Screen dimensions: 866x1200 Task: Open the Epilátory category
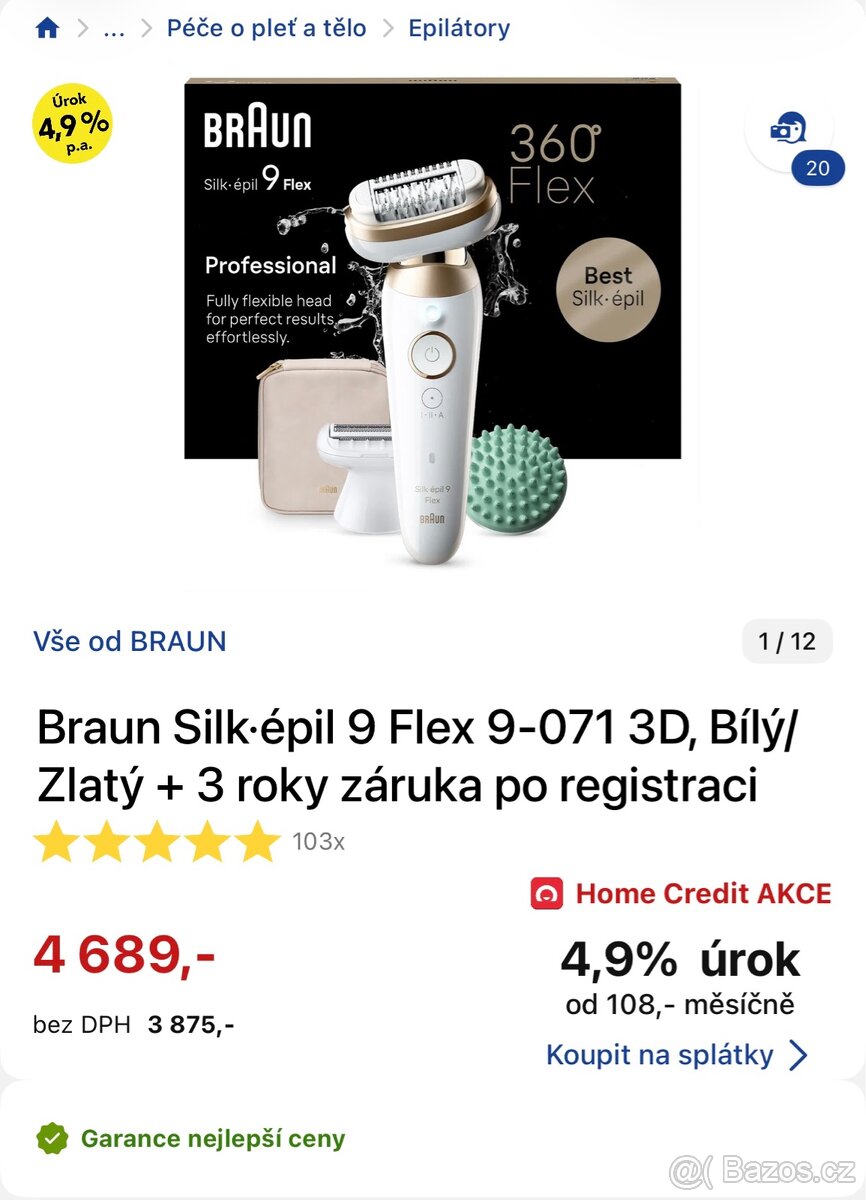coord(460,27)
